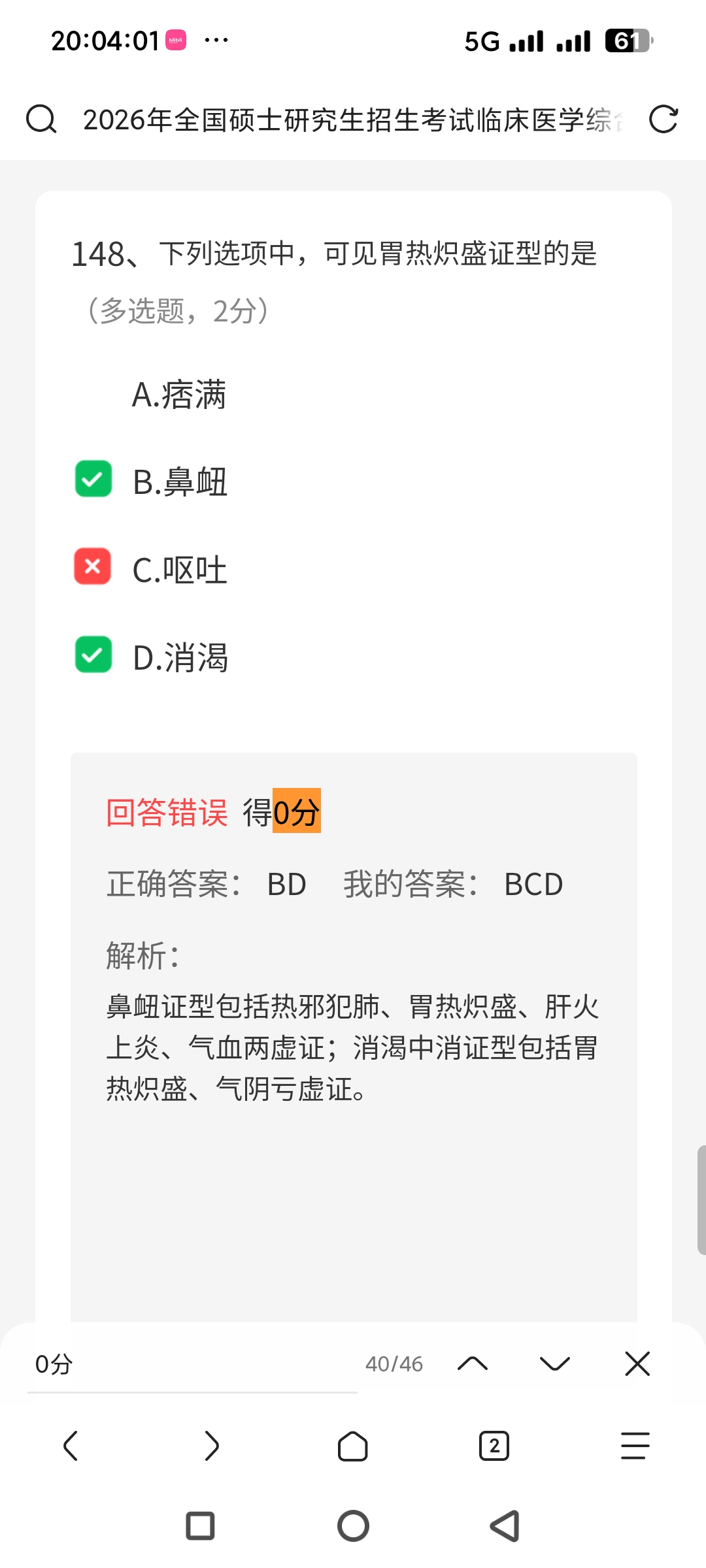This screenshot has width=706, height=1568.
Task: Jump to the previous find match
Action: (473, 1364)
